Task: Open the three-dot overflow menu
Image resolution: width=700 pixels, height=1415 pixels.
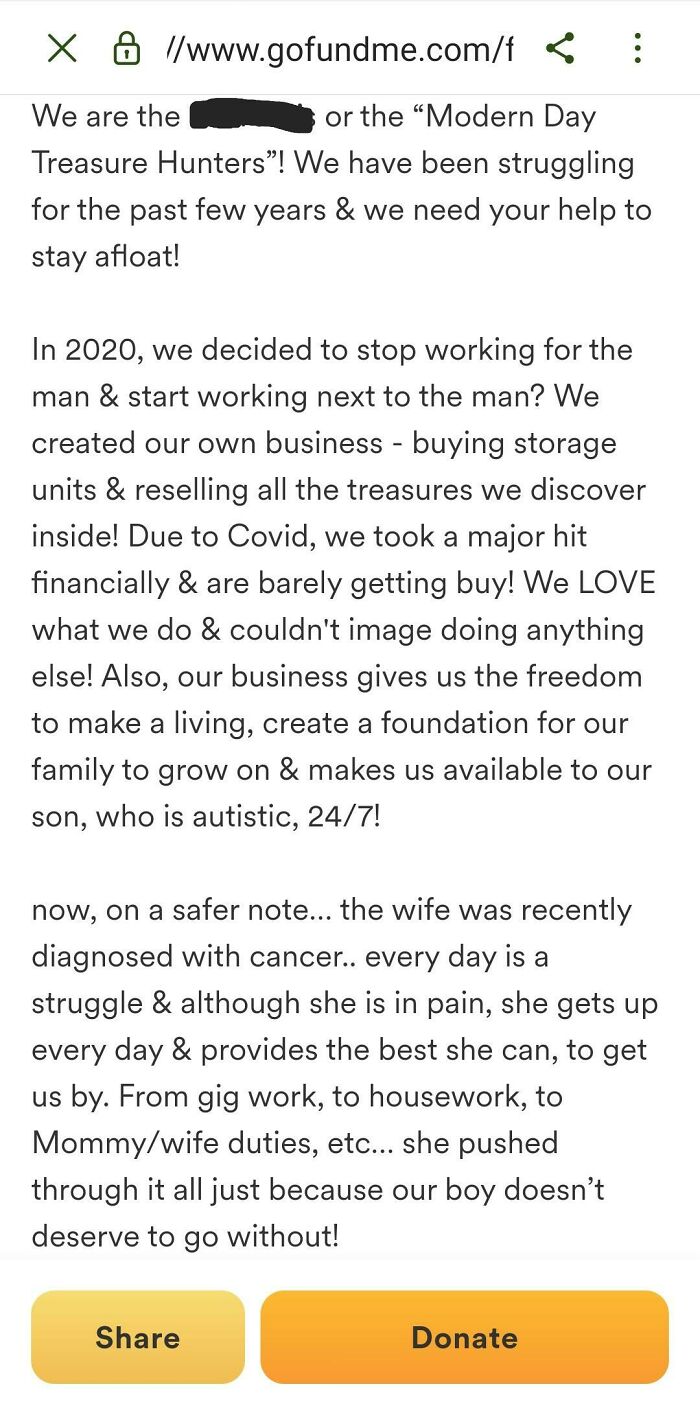Action: (x=637, y=48)
